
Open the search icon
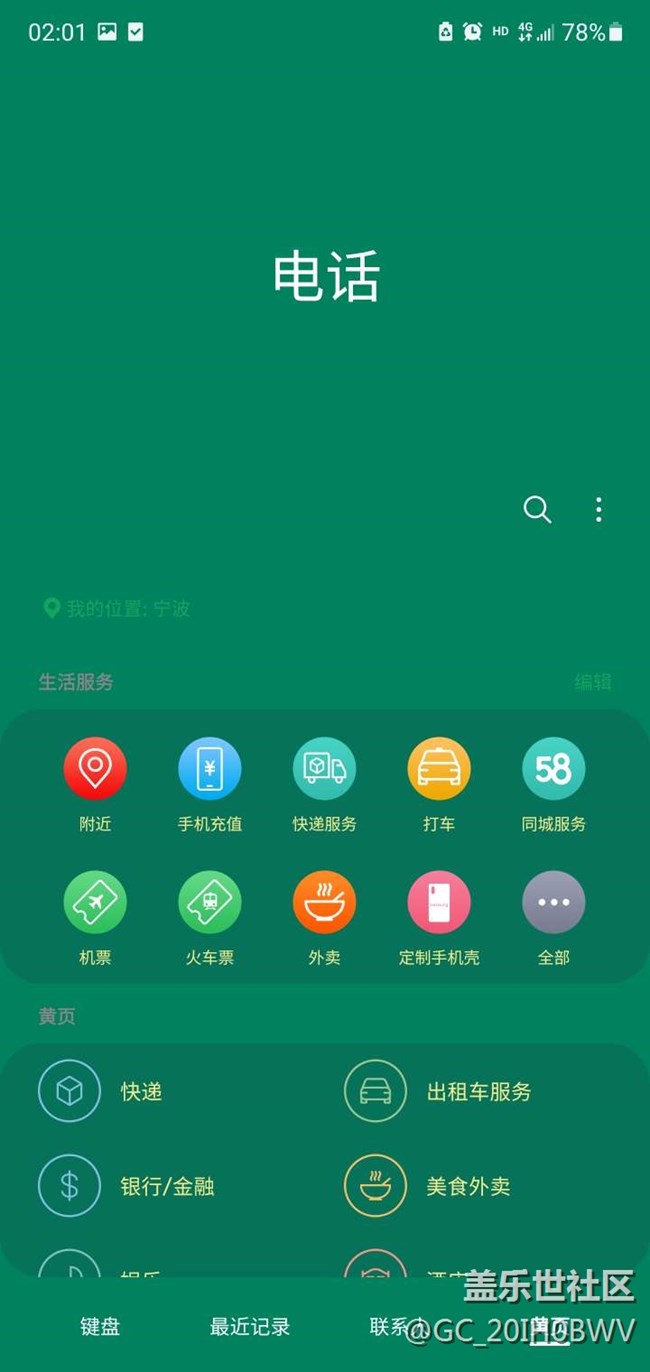(537, 510)
